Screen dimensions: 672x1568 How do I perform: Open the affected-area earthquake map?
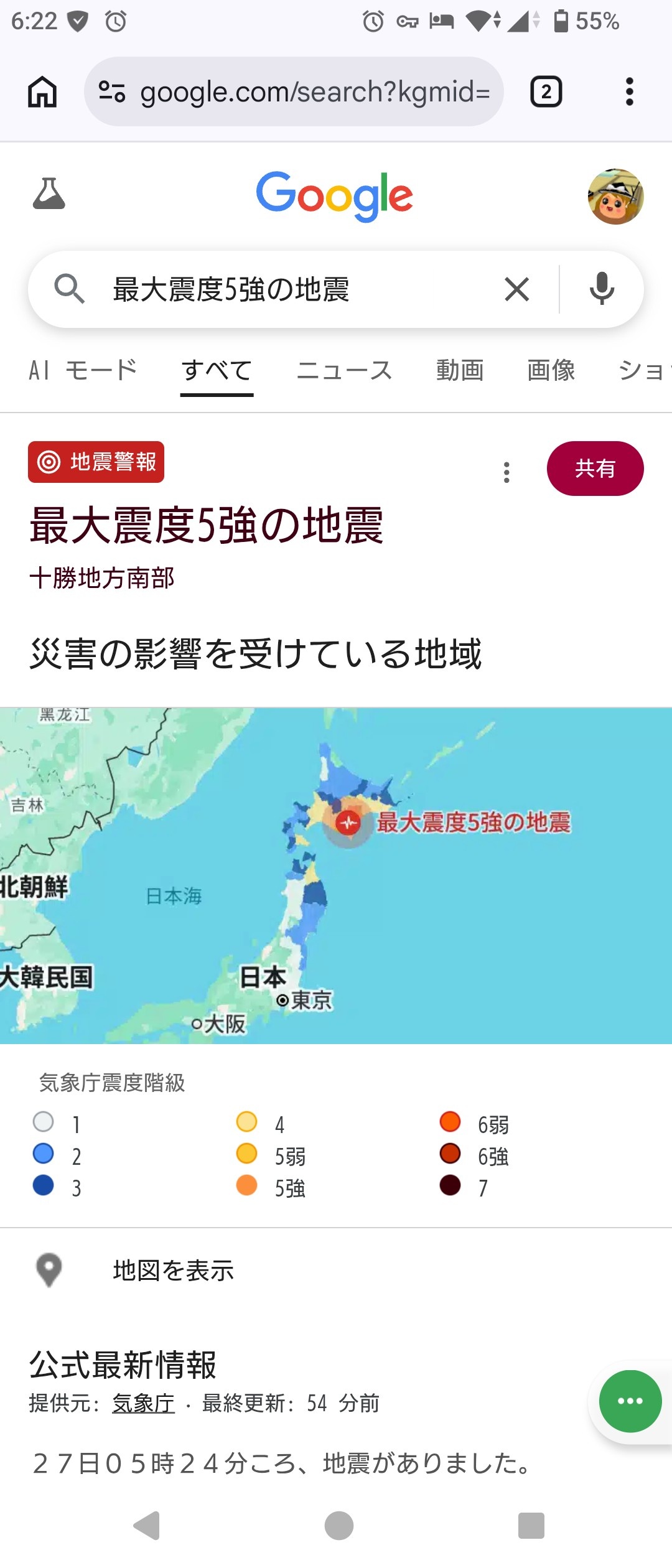336,875
